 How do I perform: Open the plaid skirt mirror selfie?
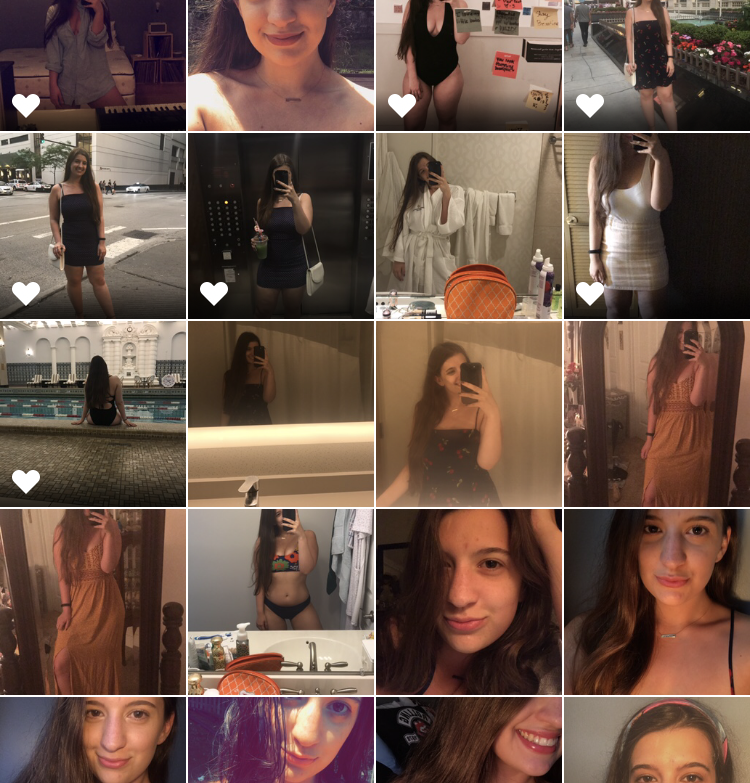coord(656,225)
